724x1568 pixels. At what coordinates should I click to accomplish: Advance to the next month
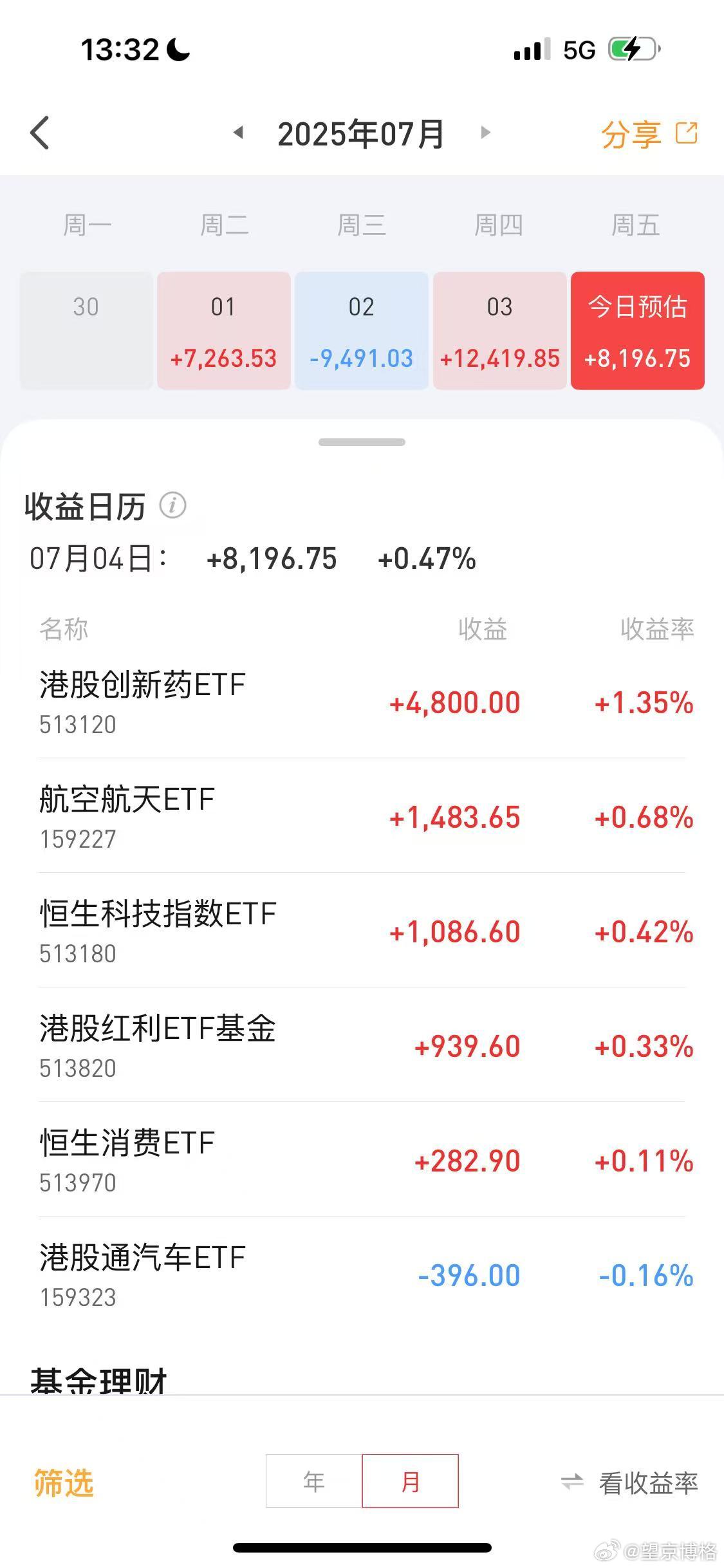(485, 133)
